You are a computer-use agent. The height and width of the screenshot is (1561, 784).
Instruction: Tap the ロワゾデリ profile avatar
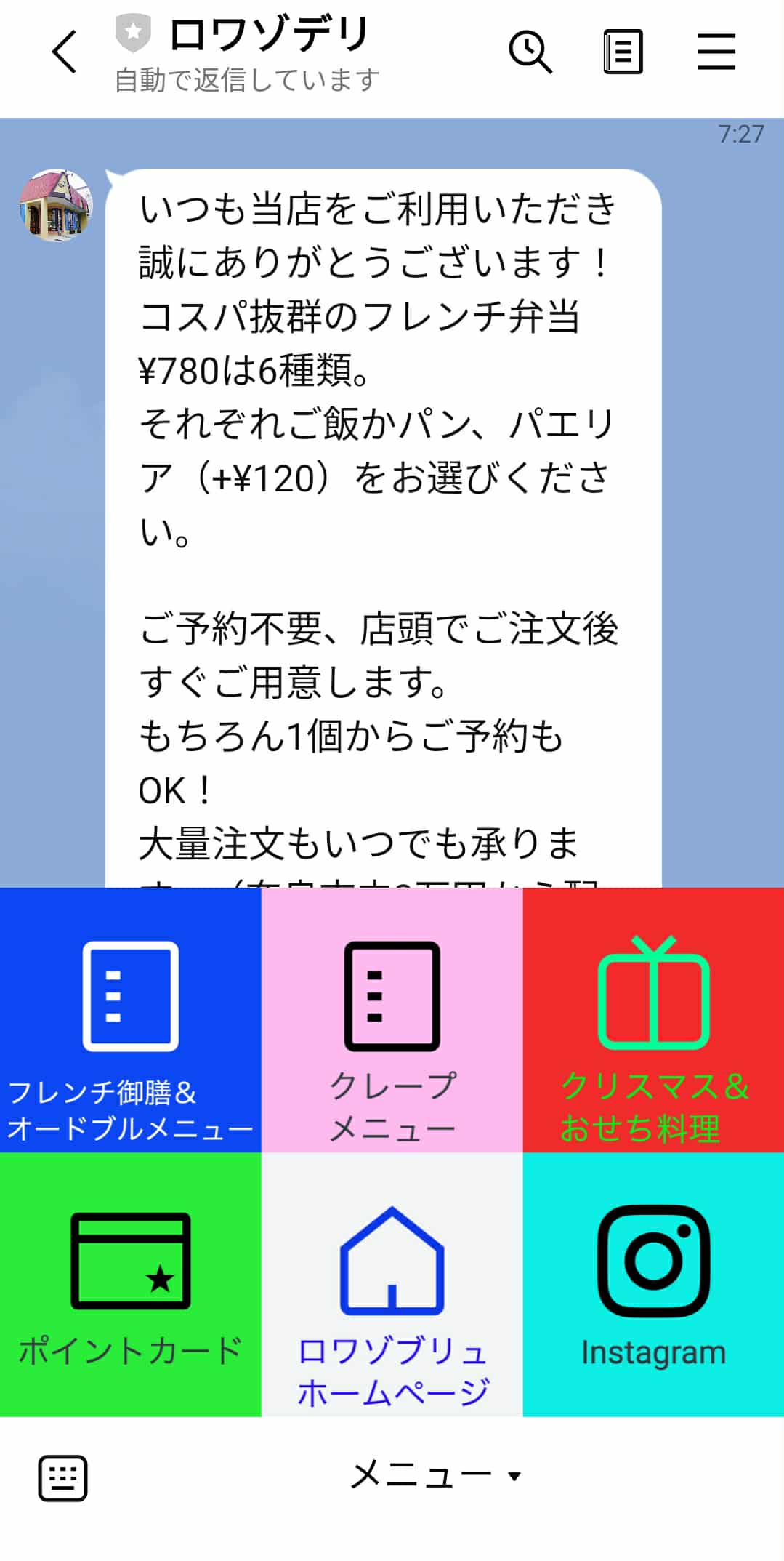pos(55,205)
